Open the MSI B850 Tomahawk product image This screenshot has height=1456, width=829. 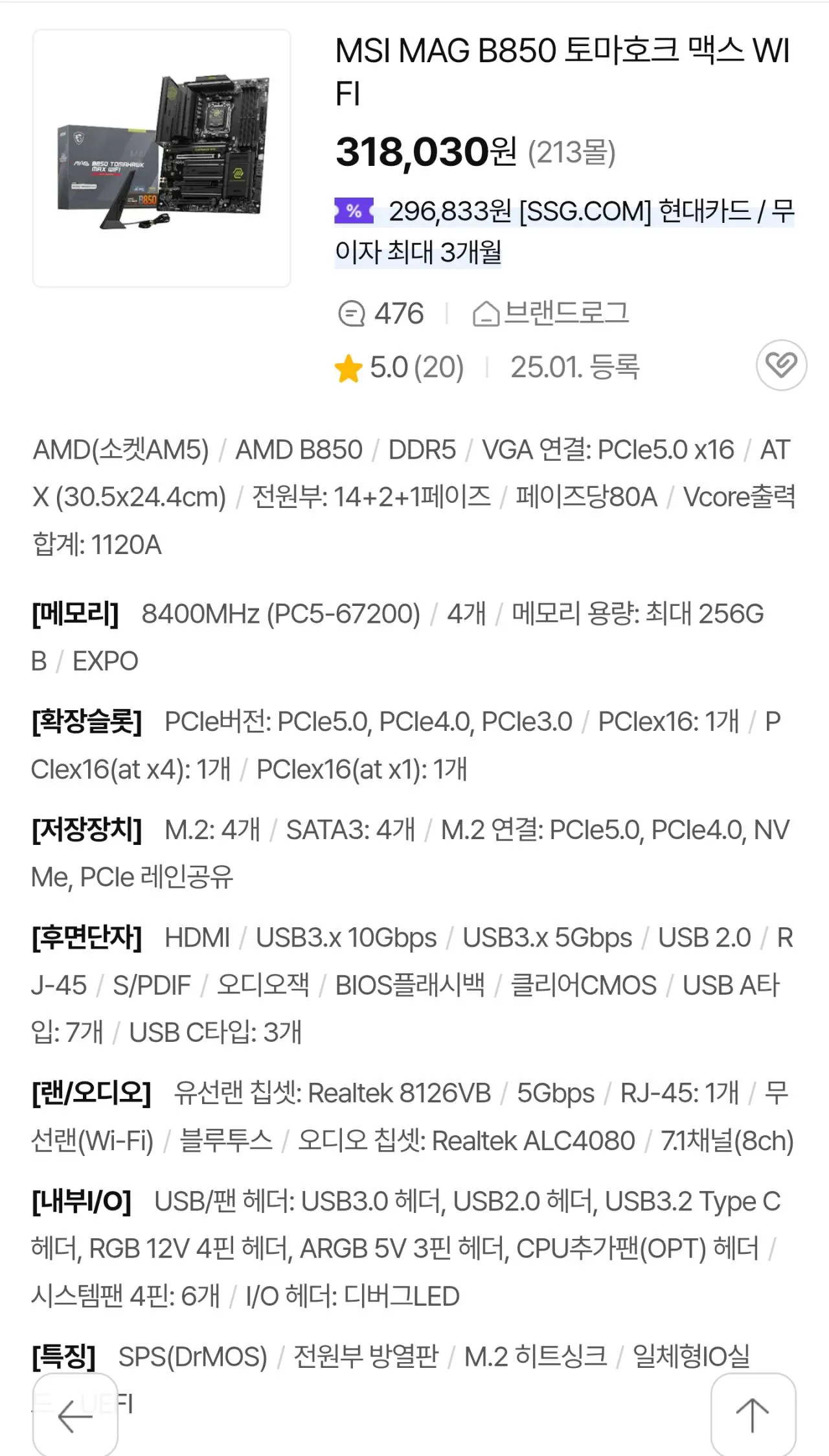click(x=161, y=157)
